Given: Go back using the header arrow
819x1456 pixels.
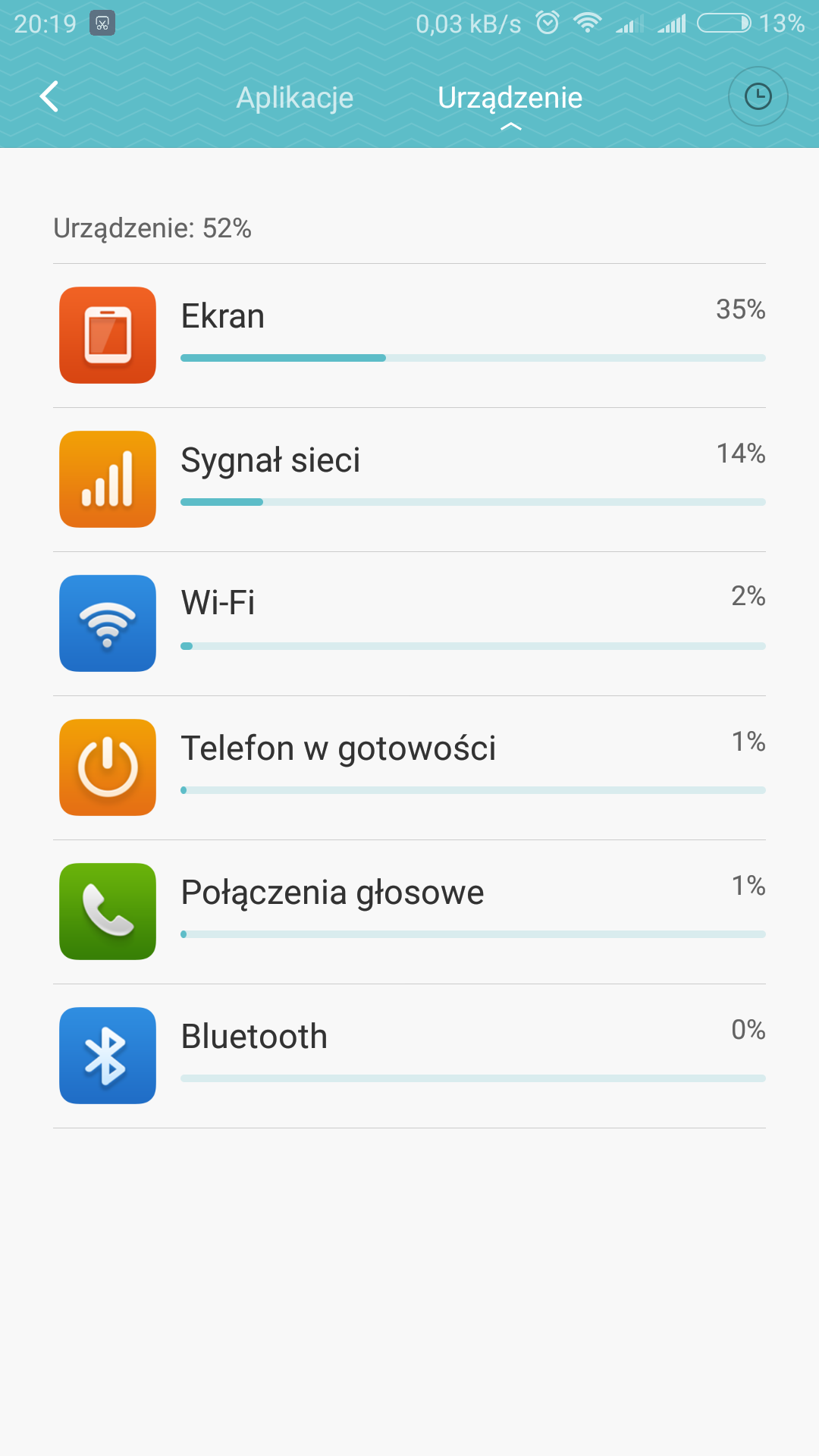Looking at the screenshot, I should [x=49, y=97].
